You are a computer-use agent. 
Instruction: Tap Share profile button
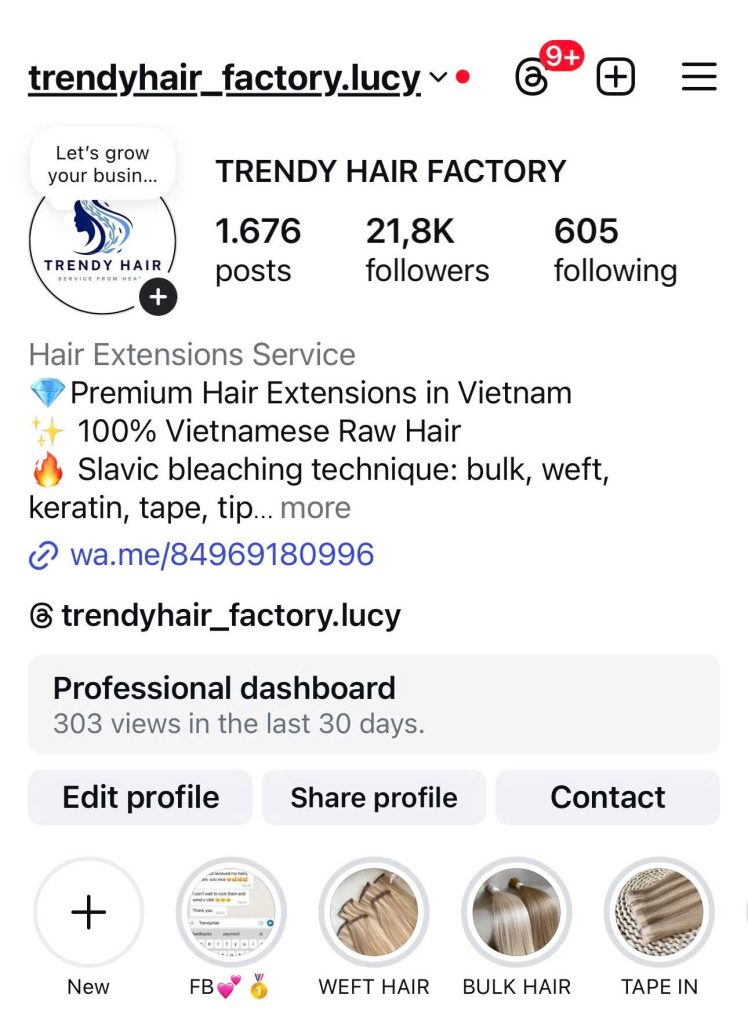374,797
